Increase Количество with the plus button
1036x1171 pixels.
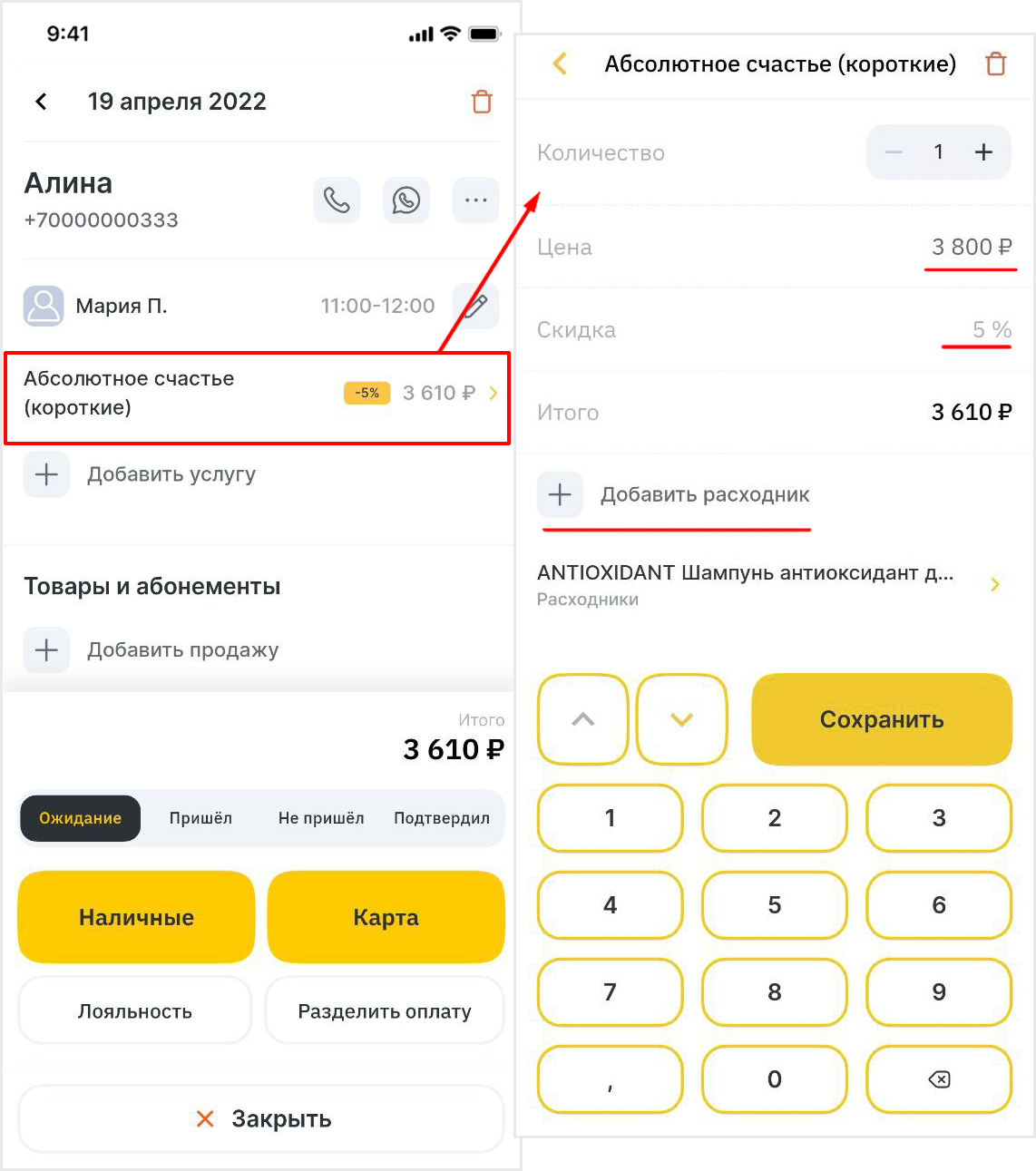point(983,152)
